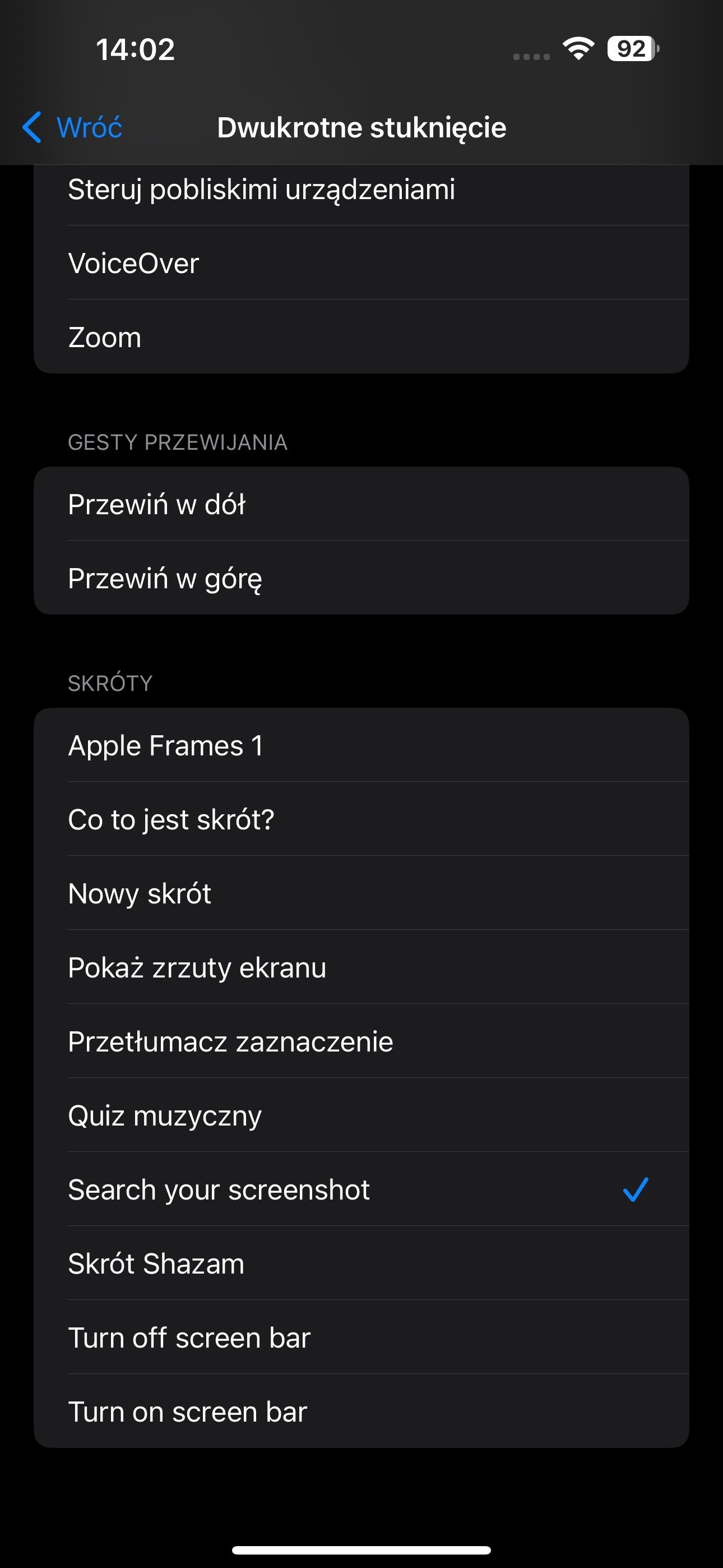Screen dimensions: 723x1568
Task: Choose Pokaż zrzuty ekranu shortcut
Action: [361, 967]
